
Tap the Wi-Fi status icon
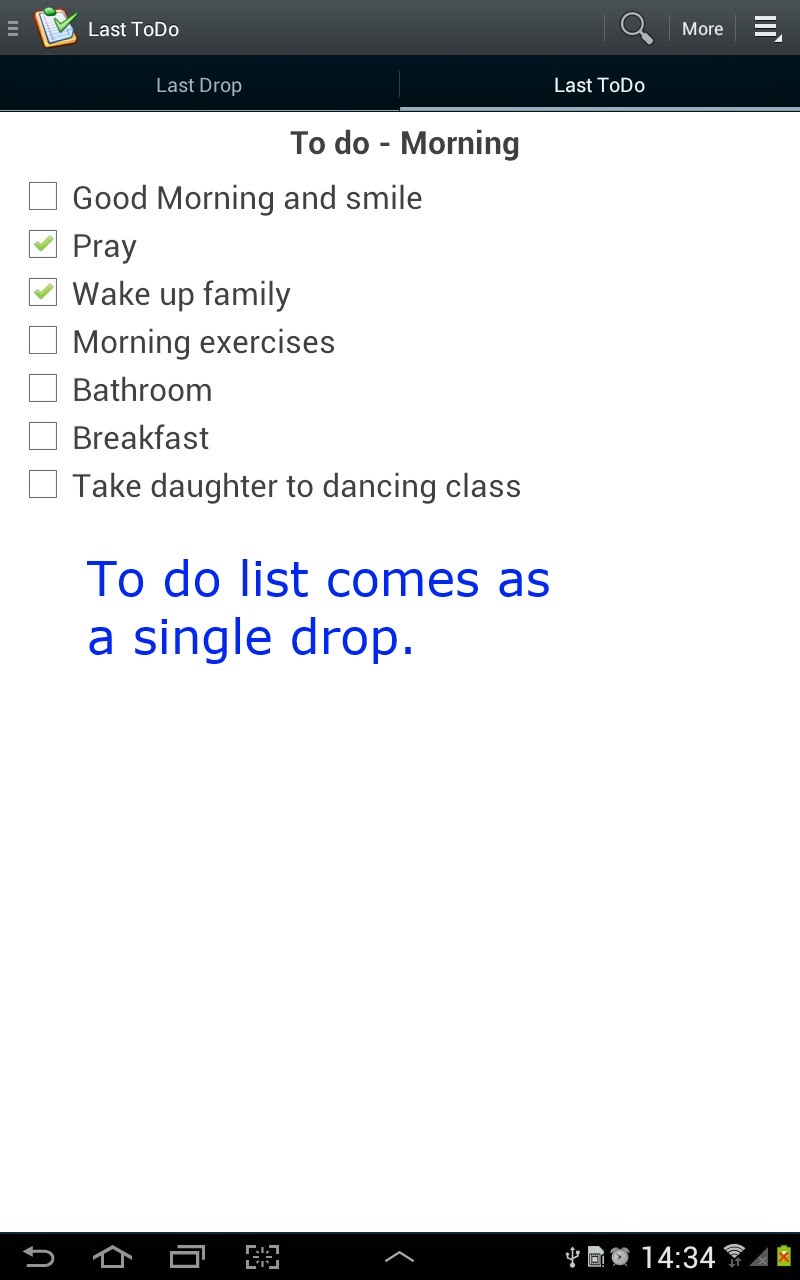pyautogui.click(x=733, y=1257)
